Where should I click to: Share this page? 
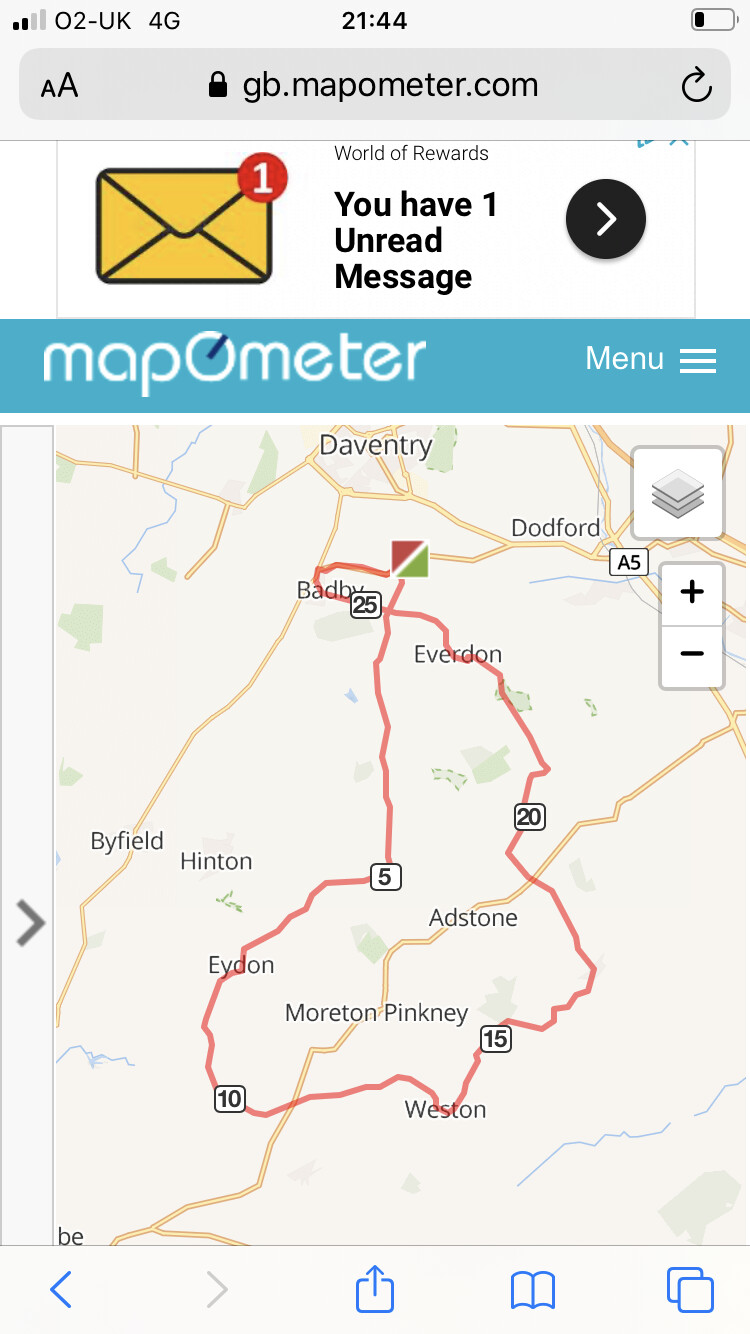tap(375, 1288)
